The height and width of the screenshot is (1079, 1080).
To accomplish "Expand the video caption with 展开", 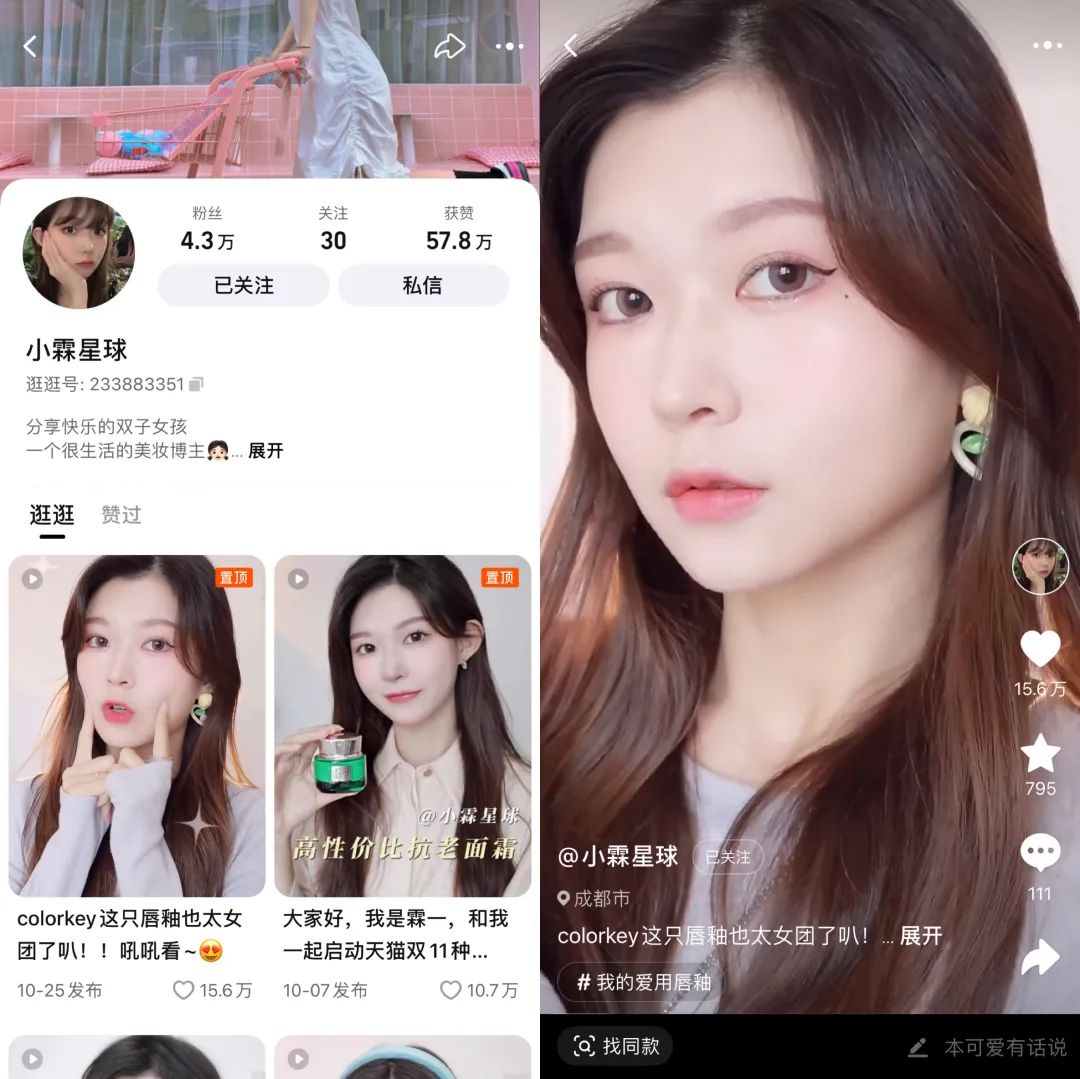I will [x=921, y=936].
